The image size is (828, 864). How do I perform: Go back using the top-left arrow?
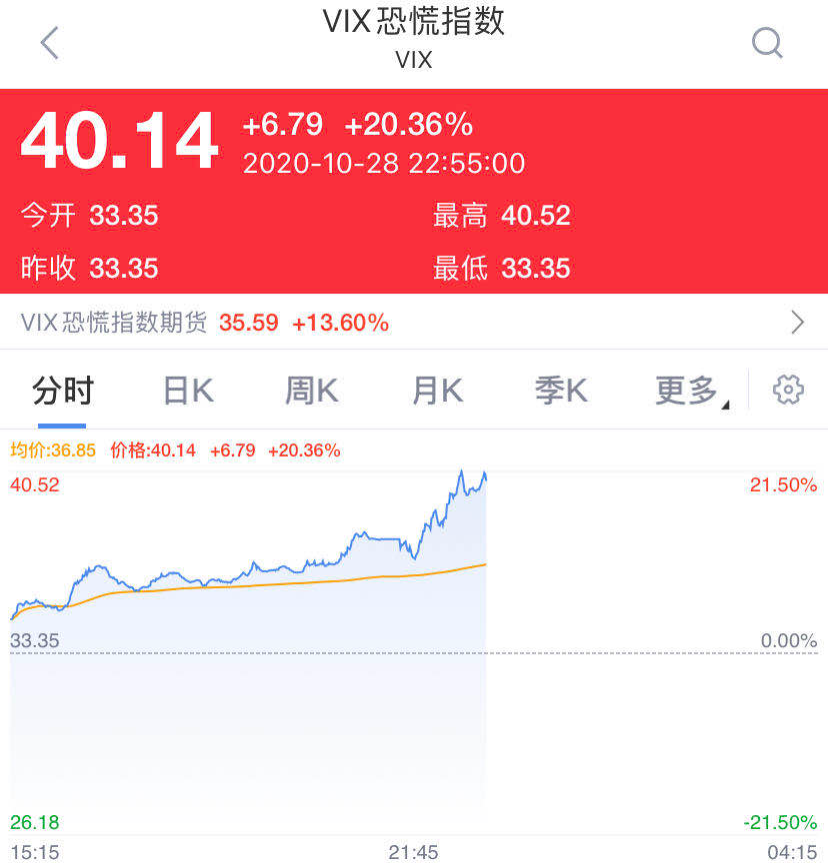(x=50, y=43)
